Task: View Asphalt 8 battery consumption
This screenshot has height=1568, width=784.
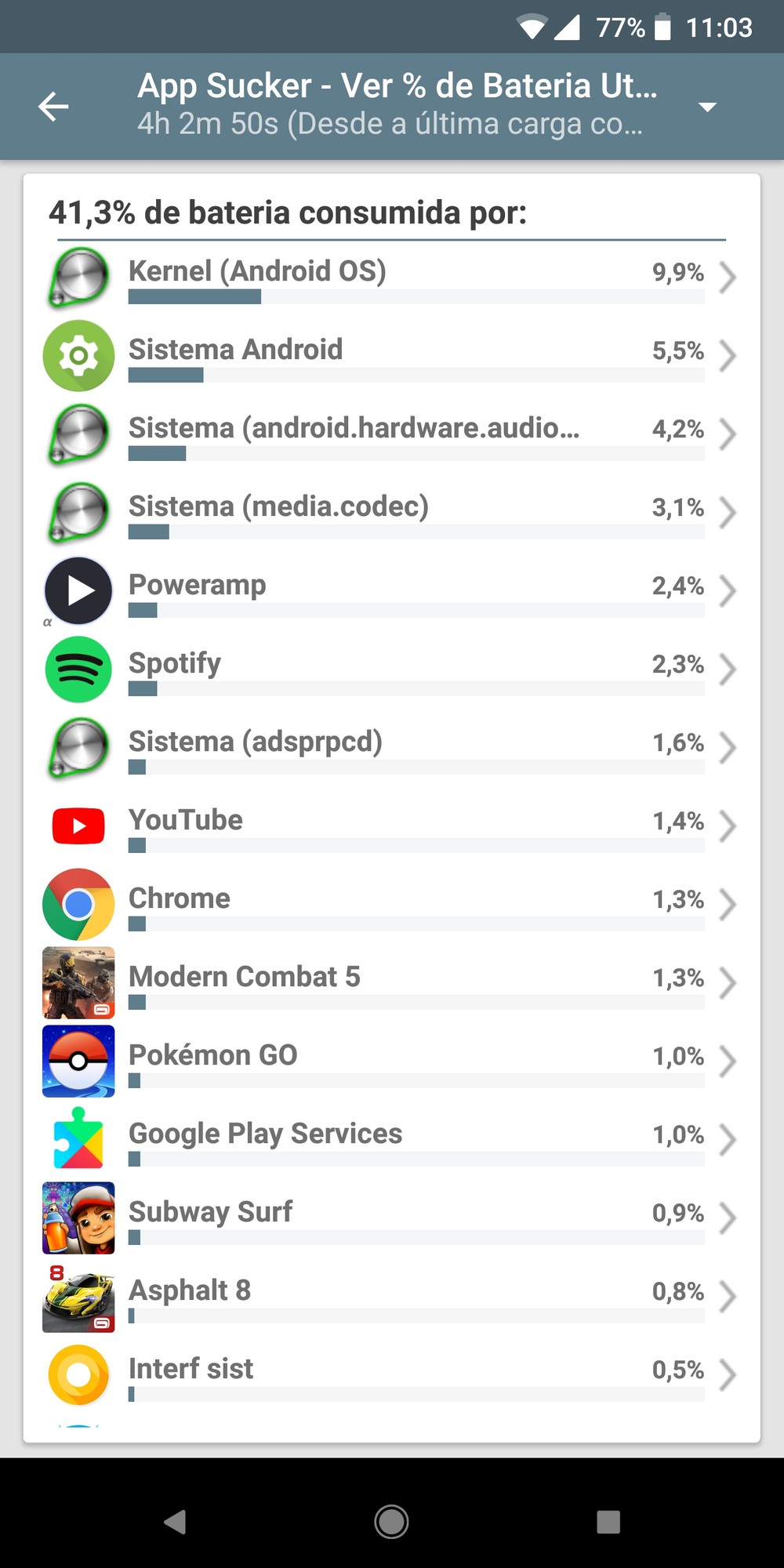Action: click(392, 1297)
